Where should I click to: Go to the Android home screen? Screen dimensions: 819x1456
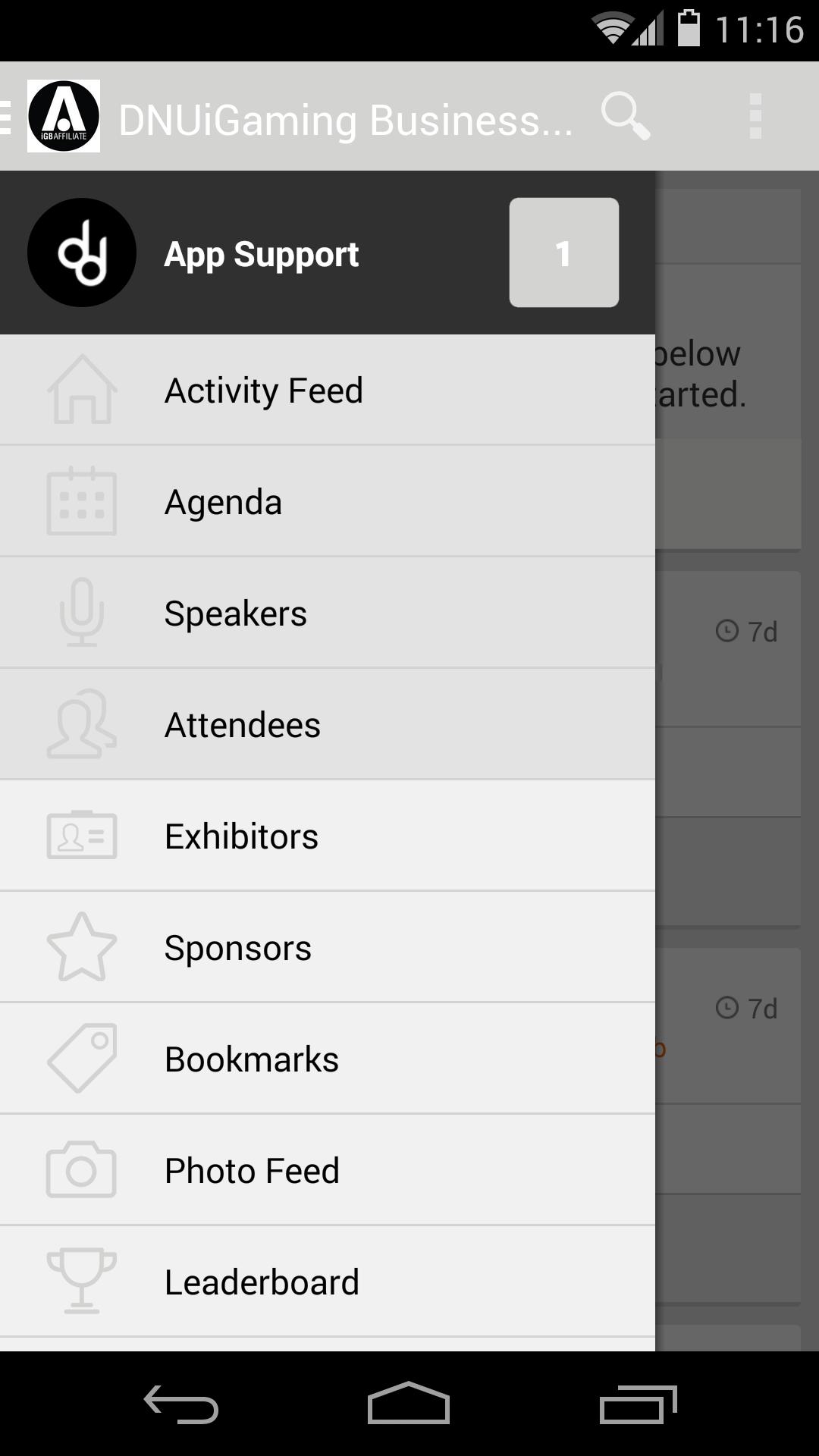click(409, 1404)
